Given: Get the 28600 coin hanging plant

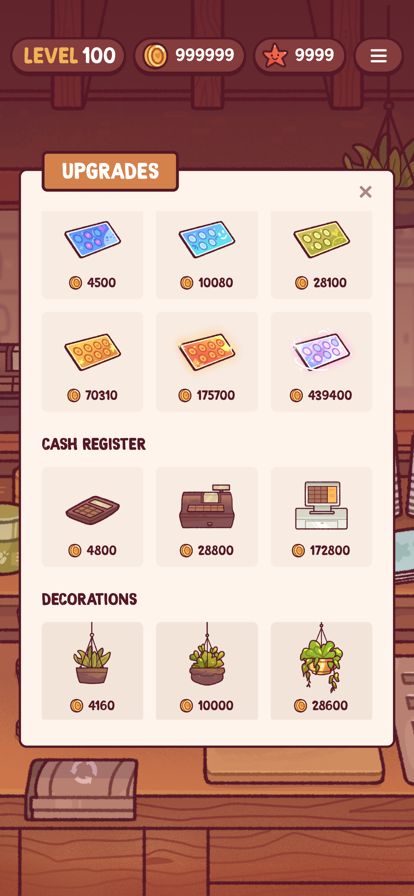Looking at the screenshot, I should coord(321,671).
